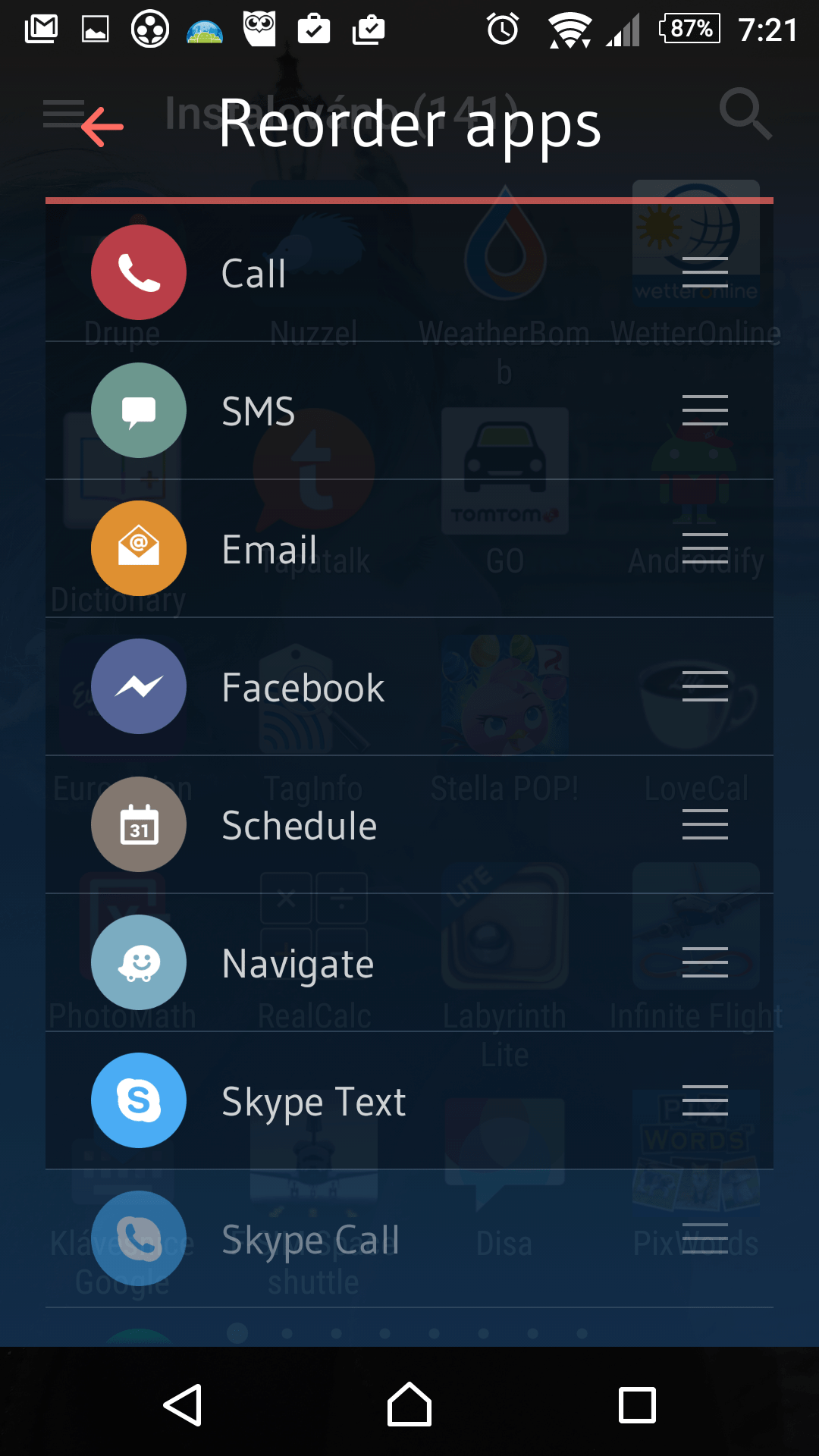The width and height of the screenshot is (819, 1456).
Task: Select the Facebook row
Action: click(x=409, y=686)
